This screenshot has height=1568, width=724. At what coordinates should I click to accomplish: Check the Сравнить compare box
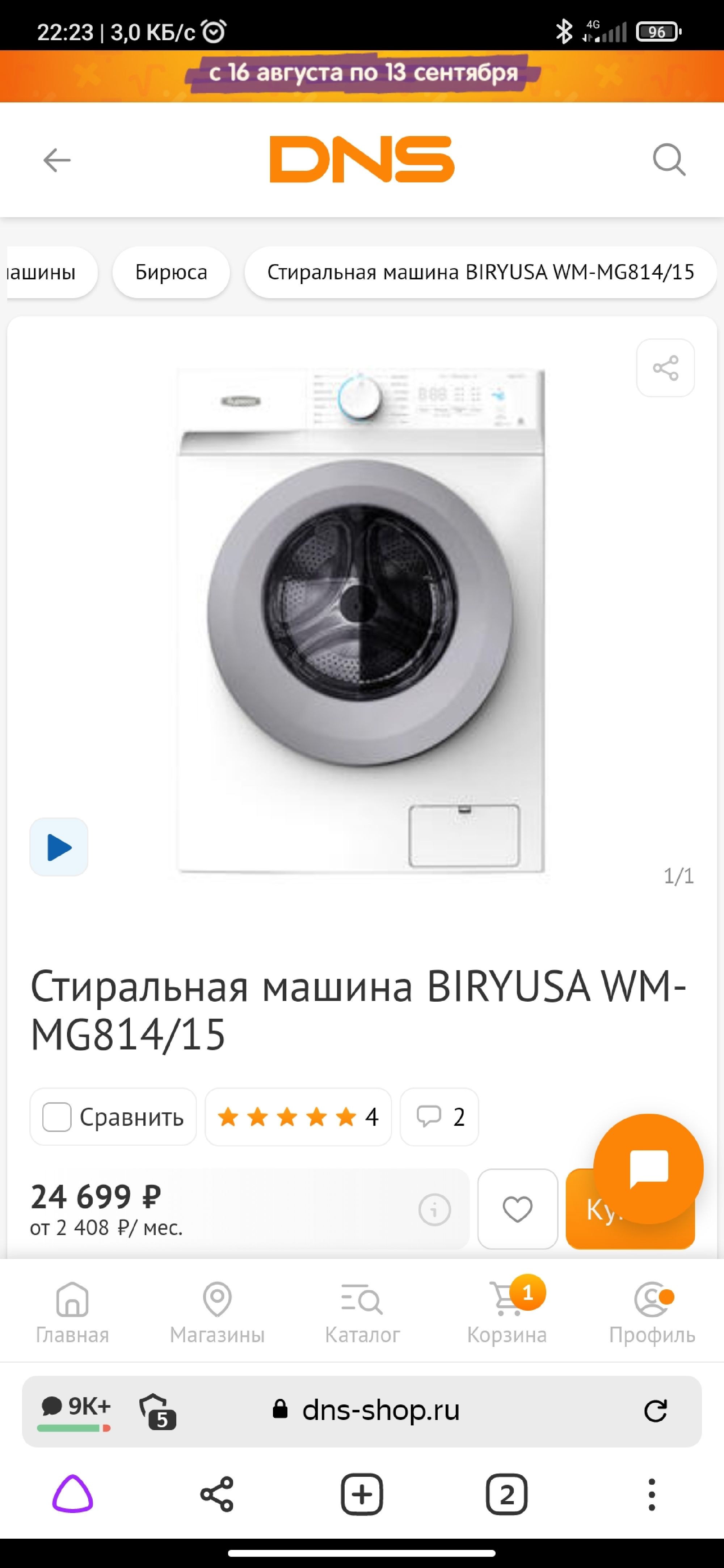pos(57,1117)
